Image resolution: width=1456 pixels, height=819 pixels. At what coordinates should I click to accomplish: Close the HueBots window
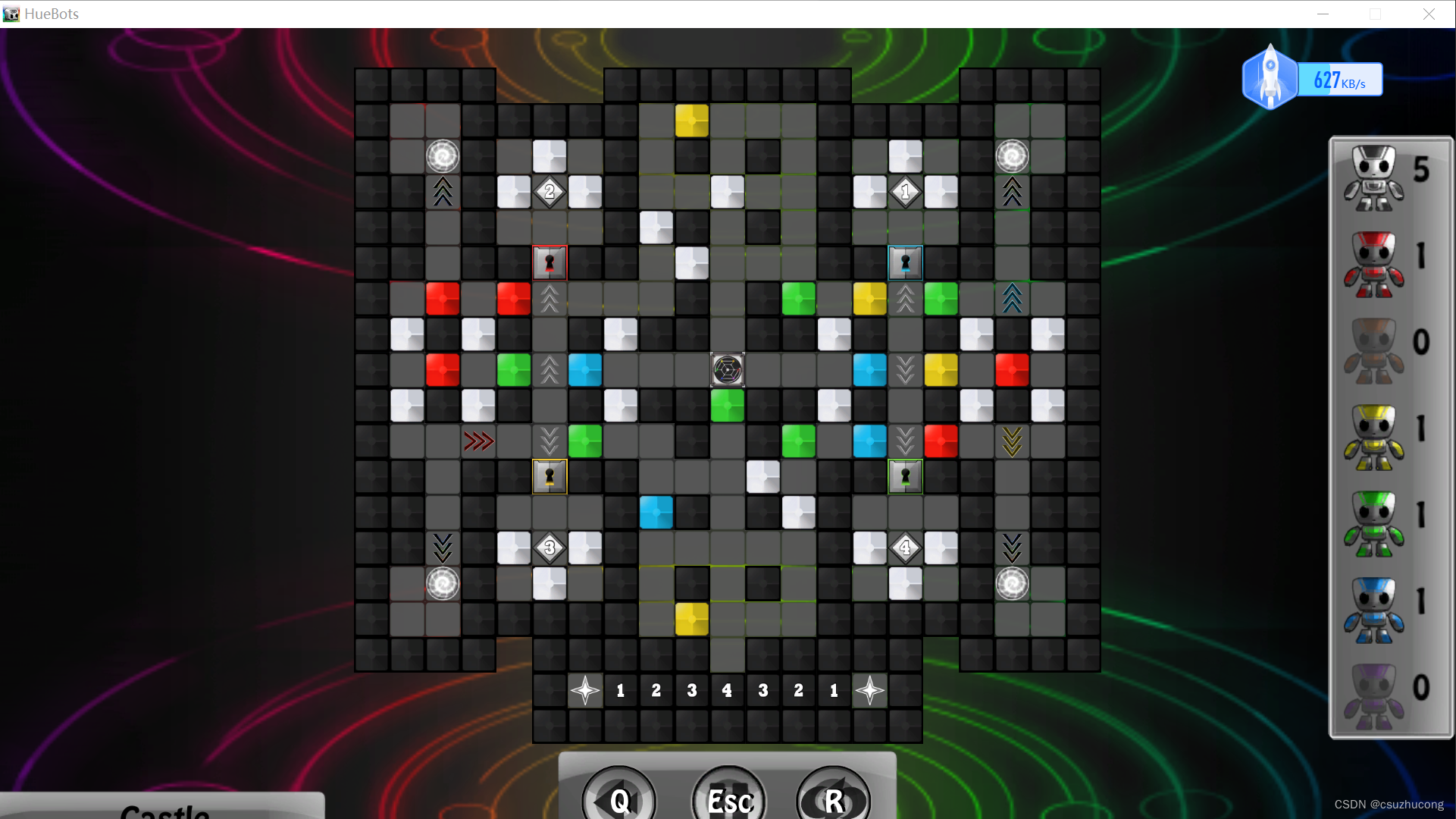pos(1429,14)
